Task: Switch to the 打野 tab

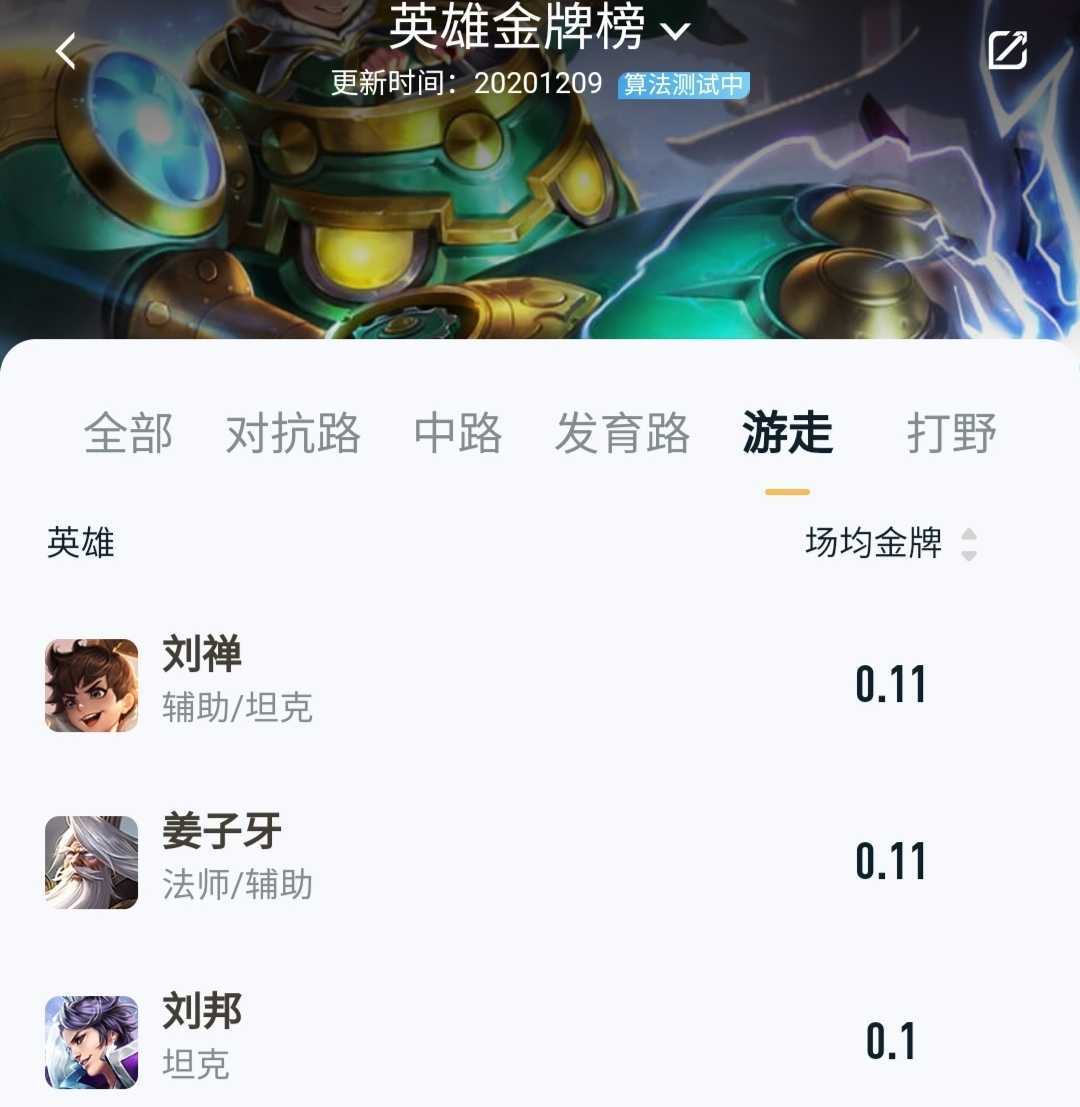Action: click(x=951, y=434)
